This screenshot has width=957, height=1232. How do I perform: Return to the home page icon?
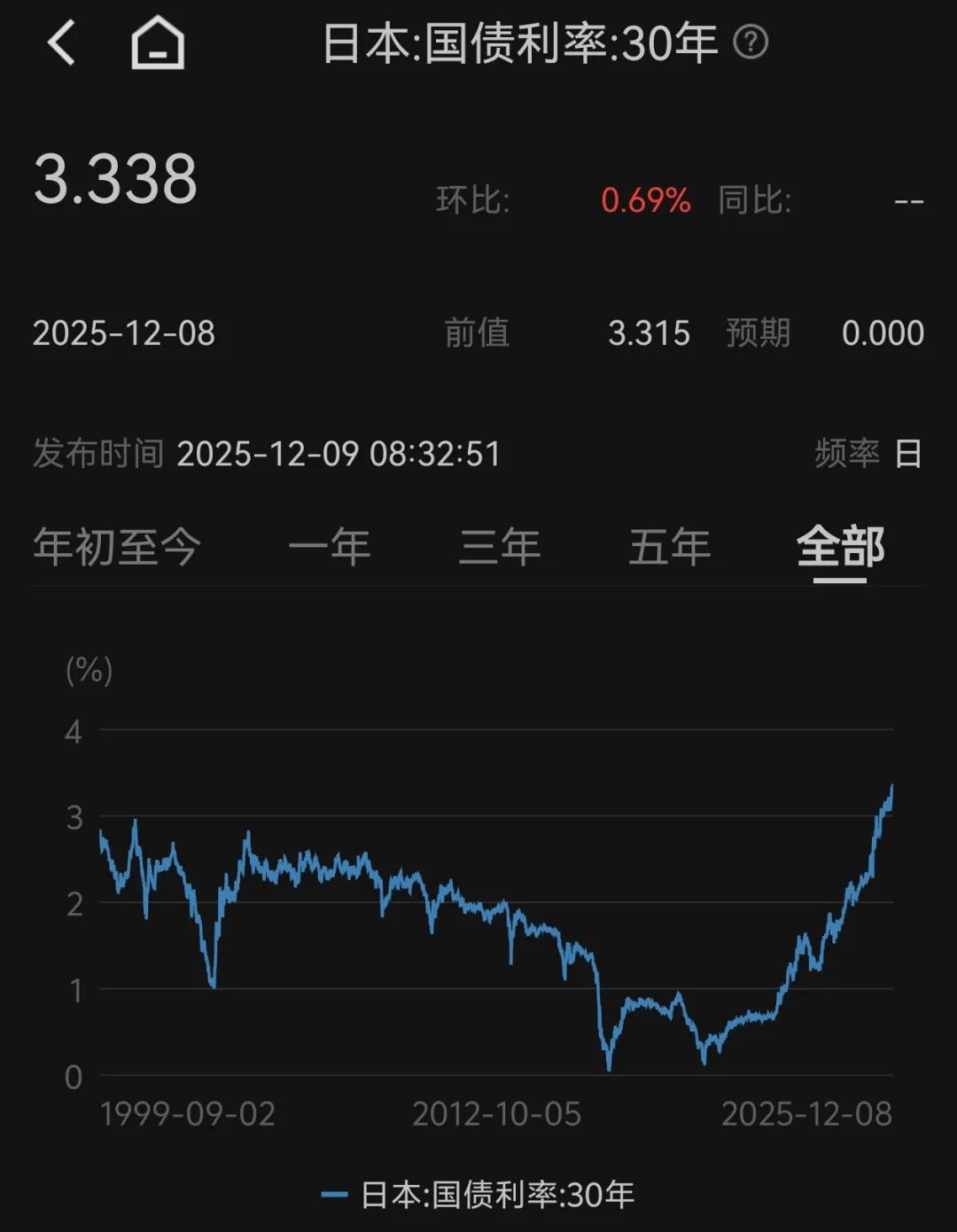158,43
